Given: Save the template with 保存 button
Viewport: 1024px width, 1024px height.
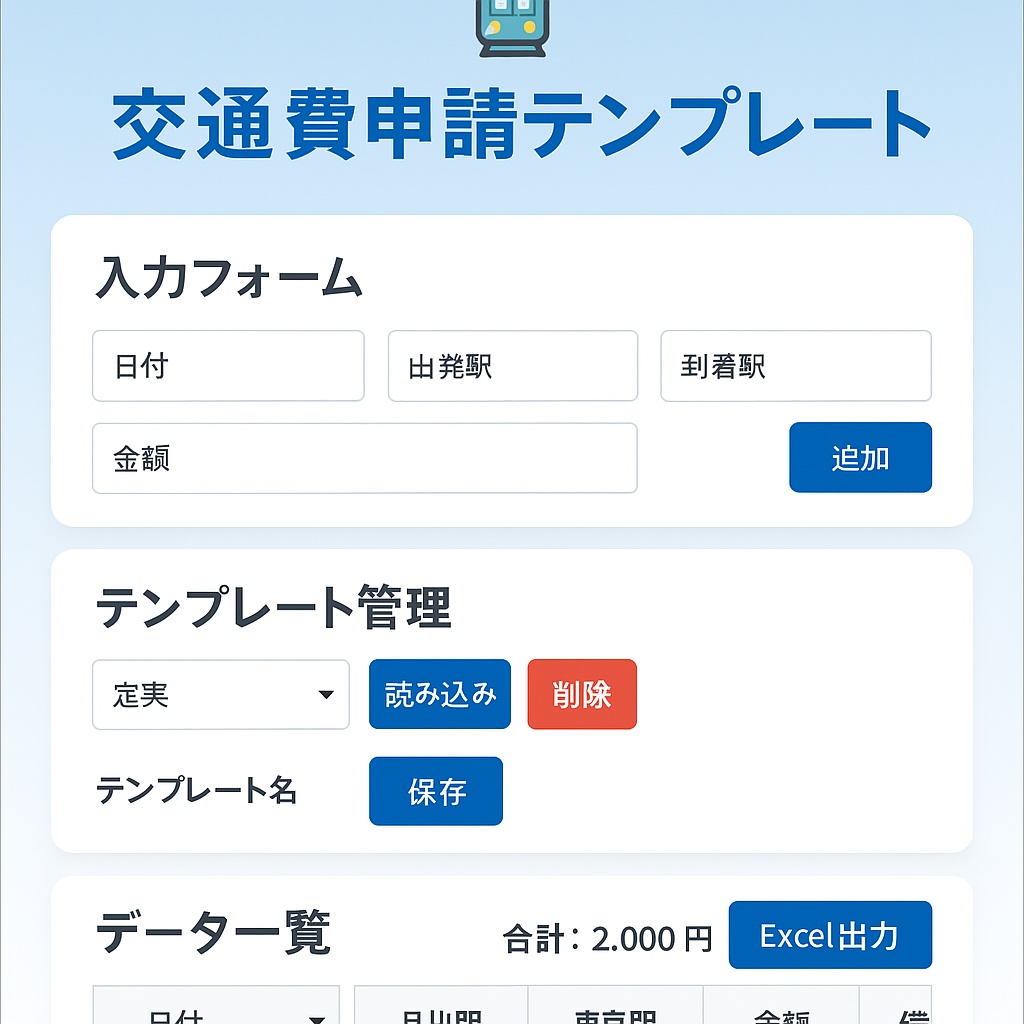Looking at the screenshot, I should 436,791.
